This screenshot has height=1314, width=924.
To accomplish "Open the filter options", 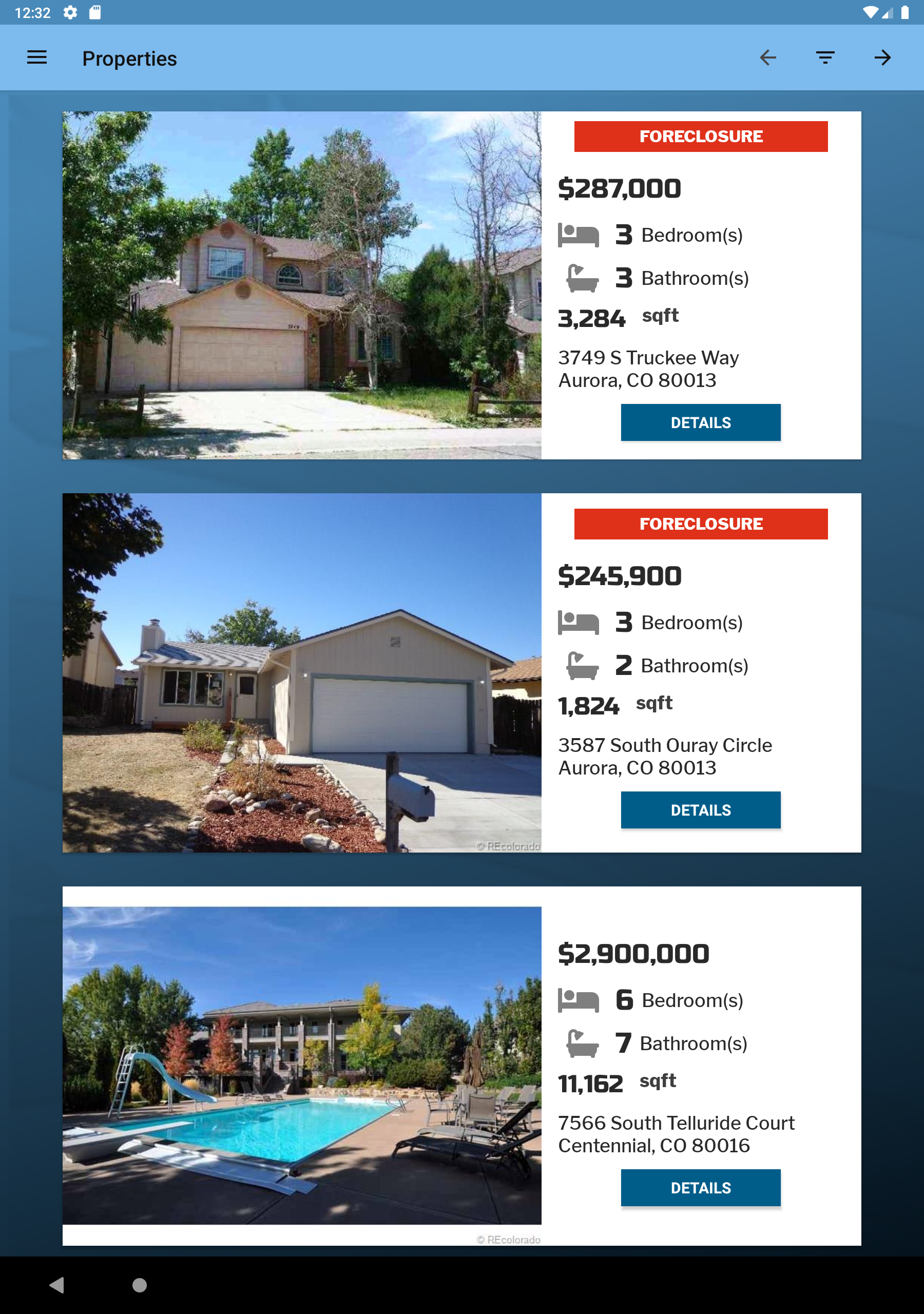I will point(825,58).
